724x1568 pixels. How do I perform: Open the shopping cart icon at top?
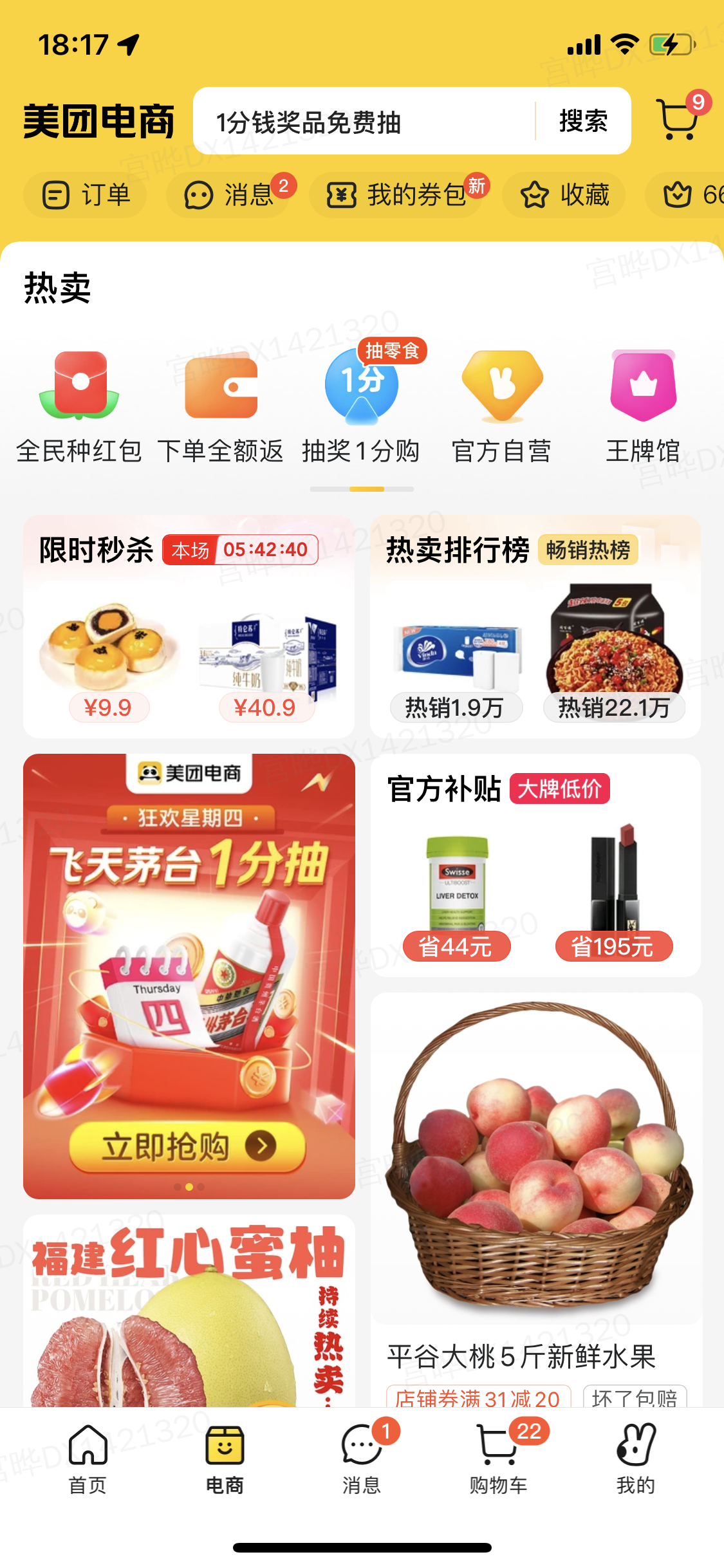[x=678, y=120]
